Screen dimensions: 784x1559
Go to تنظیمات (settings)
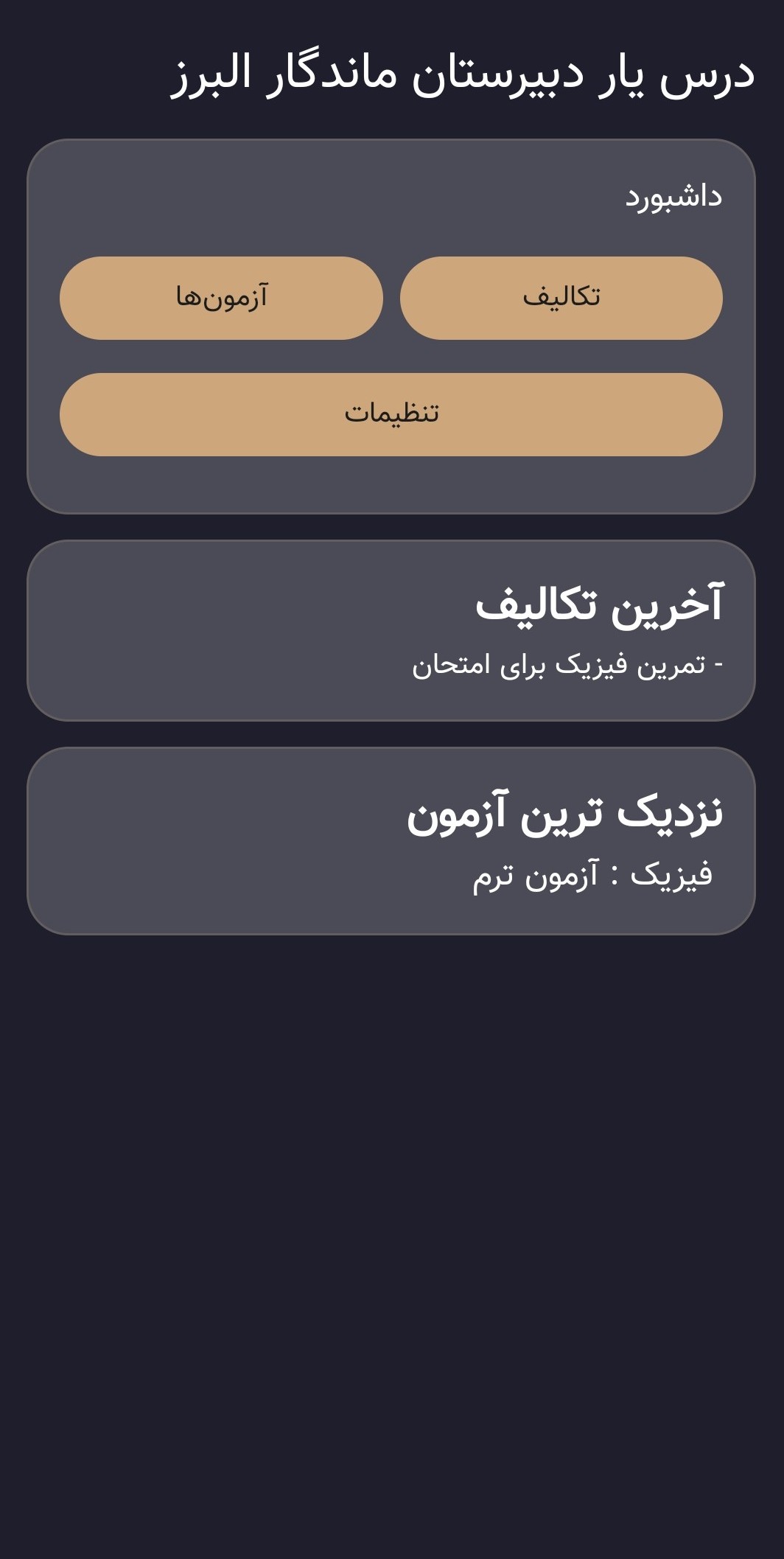click(391, 414)
